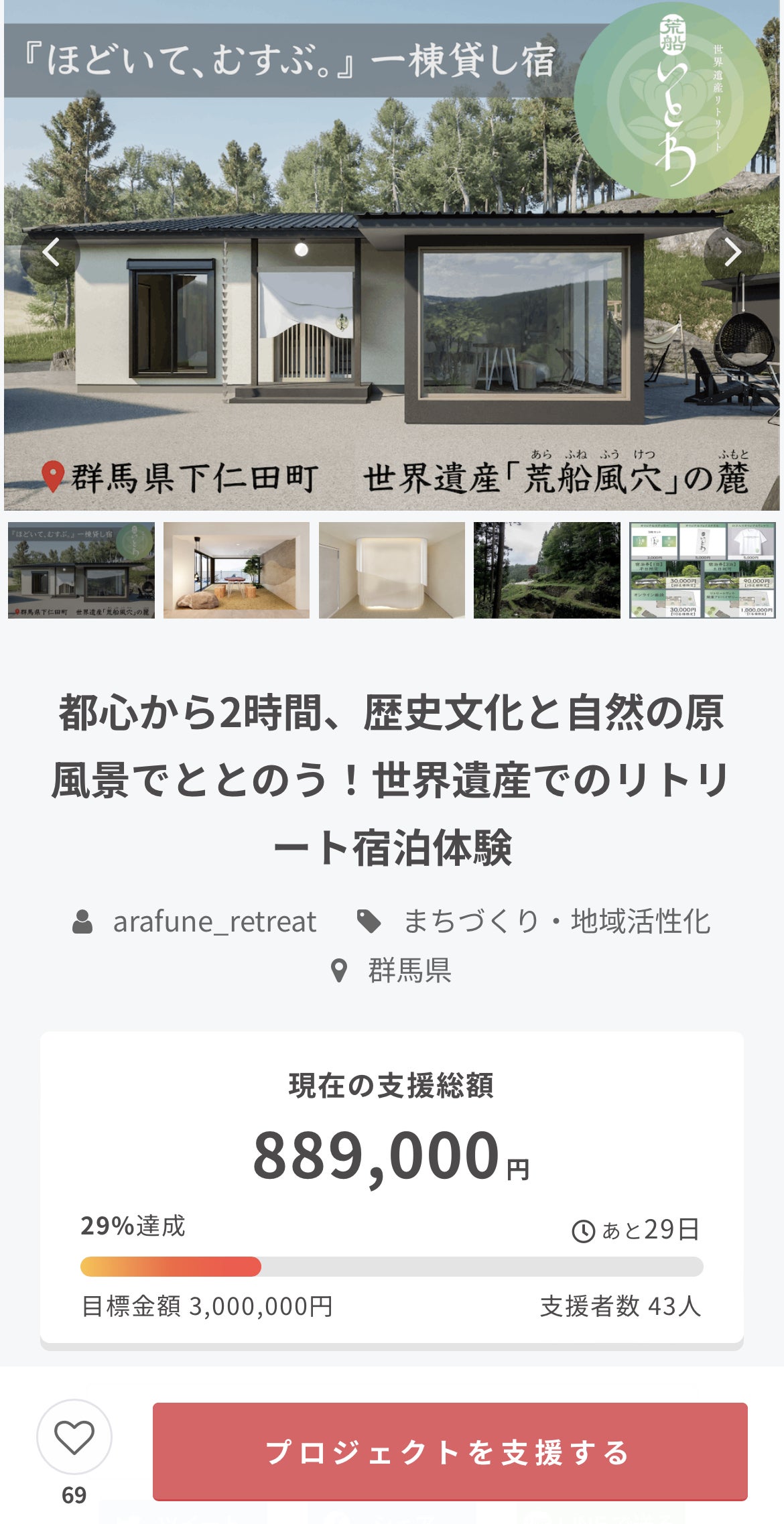The image size is (784, 1524).
Task: Select the house exterior thumbnail
Action: coord(81,570)
